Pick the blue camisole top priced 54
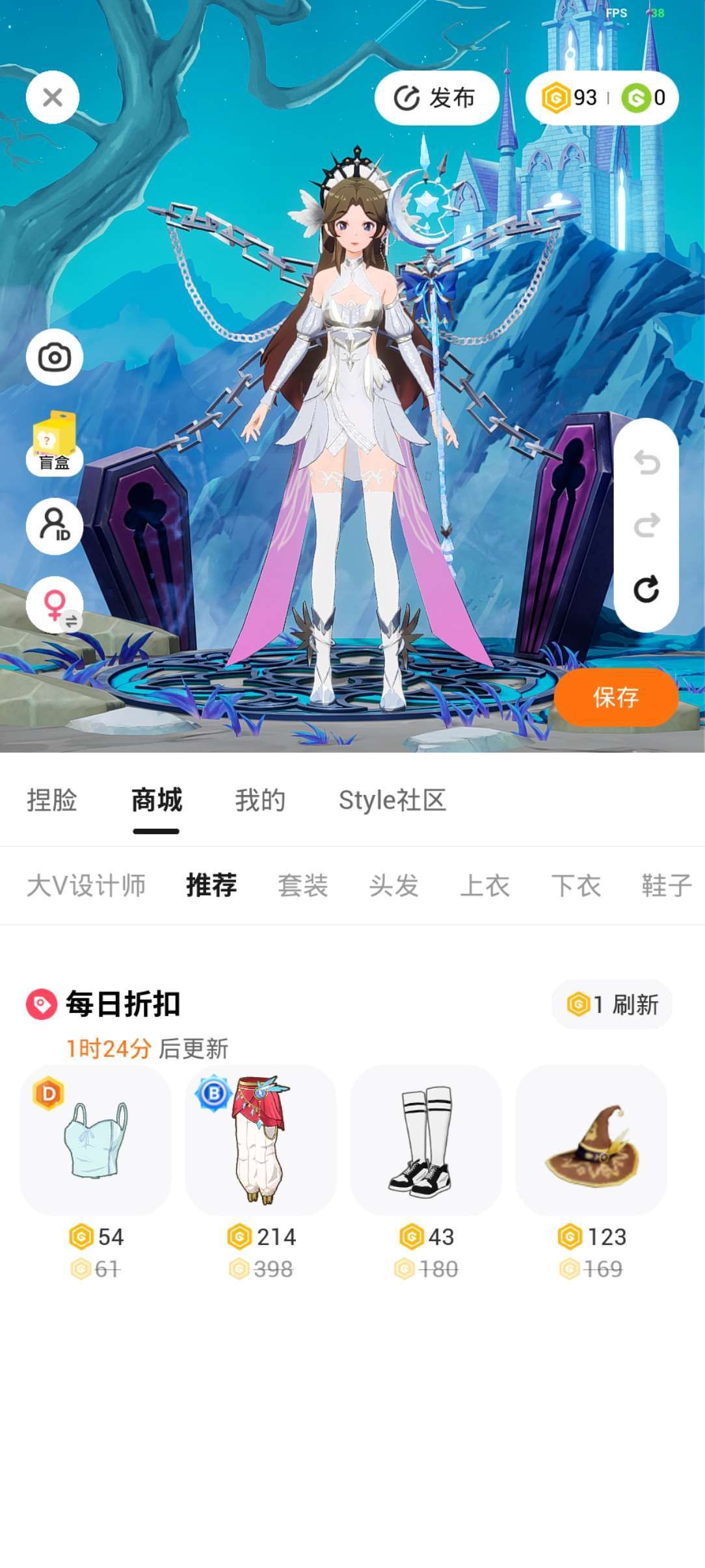The width and height of the screenshot is (705, 1568). click(x=96, y=1140)
